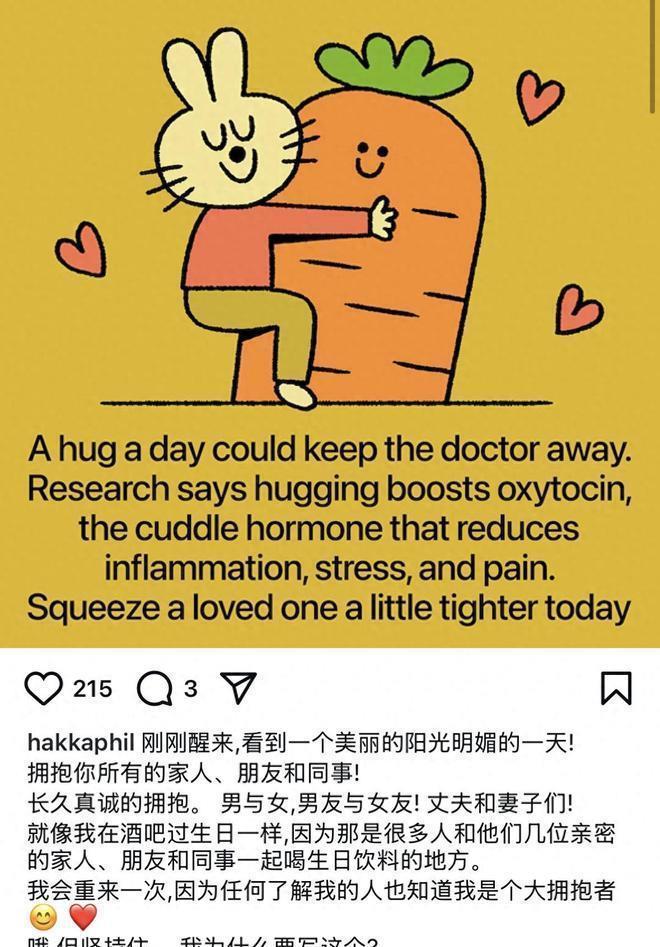The width and height of the screenshot is (660, 947).
Task: Open comments on the post
Action: [155, 689]
